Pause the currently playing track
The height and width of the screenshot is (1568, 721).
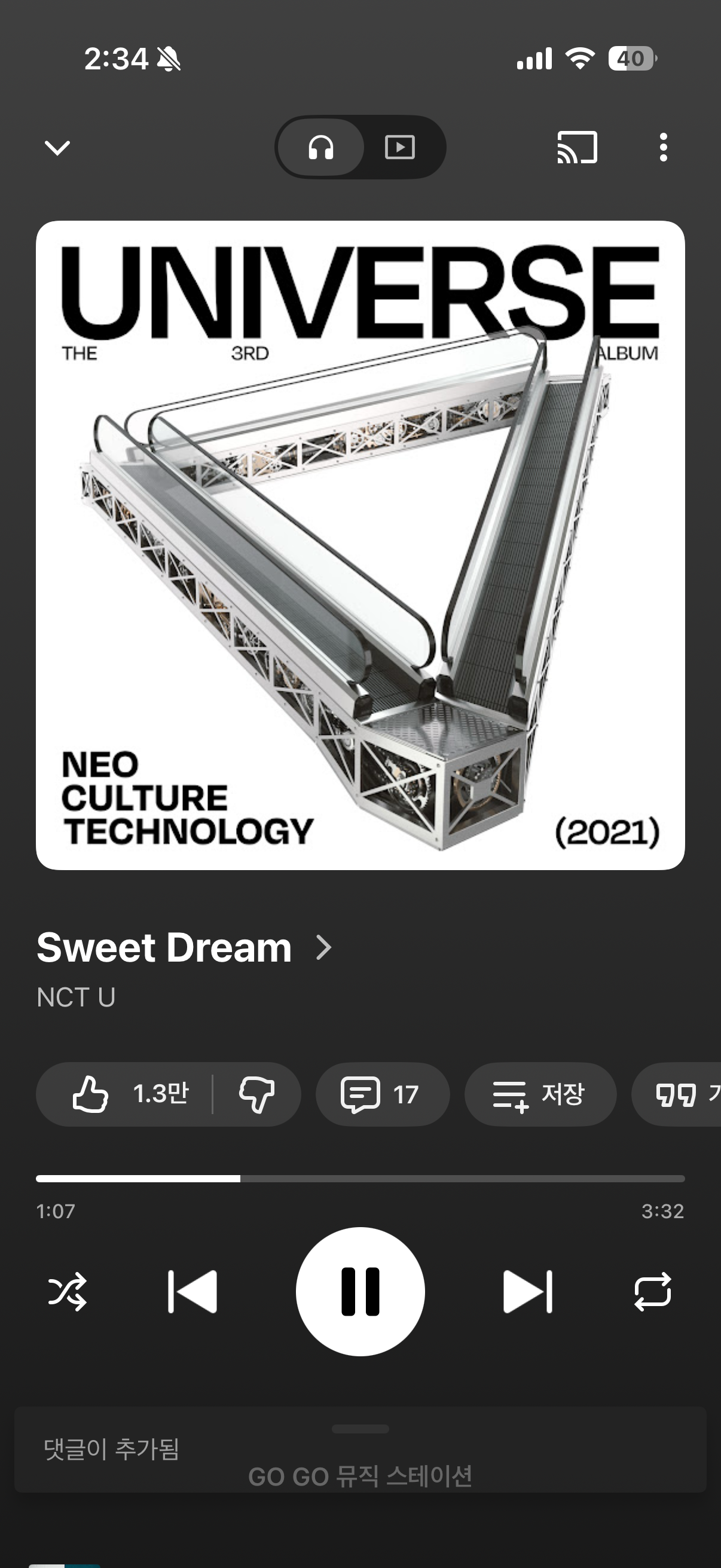tap(360, 1292)
